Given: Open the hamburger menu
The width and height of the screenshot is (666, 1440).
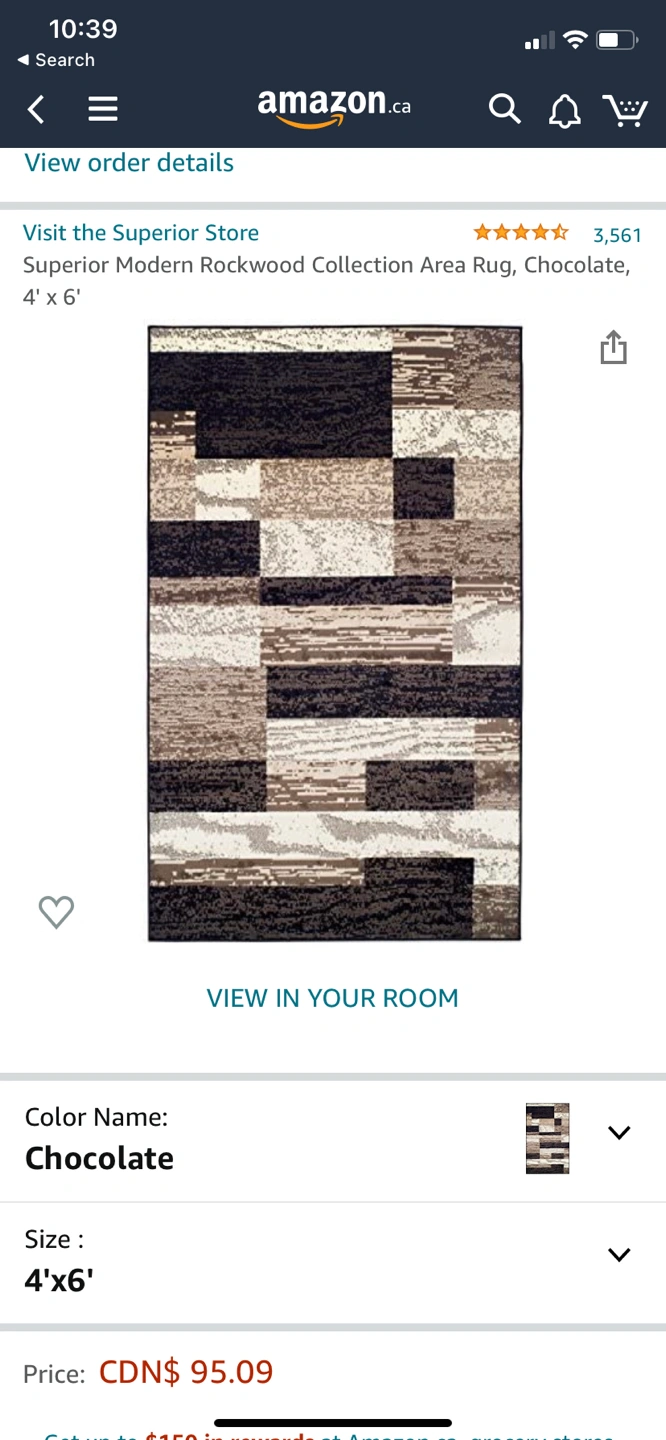Looking at the screenshot, I should (x=103, y=108).
